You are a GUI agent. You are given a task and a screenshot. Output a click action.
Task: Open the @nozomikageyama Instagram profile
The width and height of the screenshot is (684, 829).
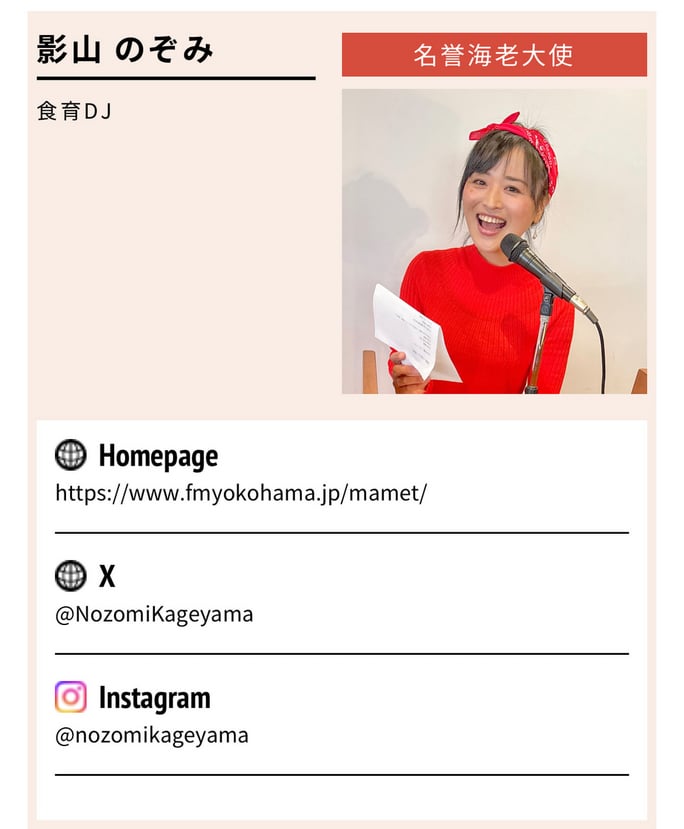coord(152,735)
